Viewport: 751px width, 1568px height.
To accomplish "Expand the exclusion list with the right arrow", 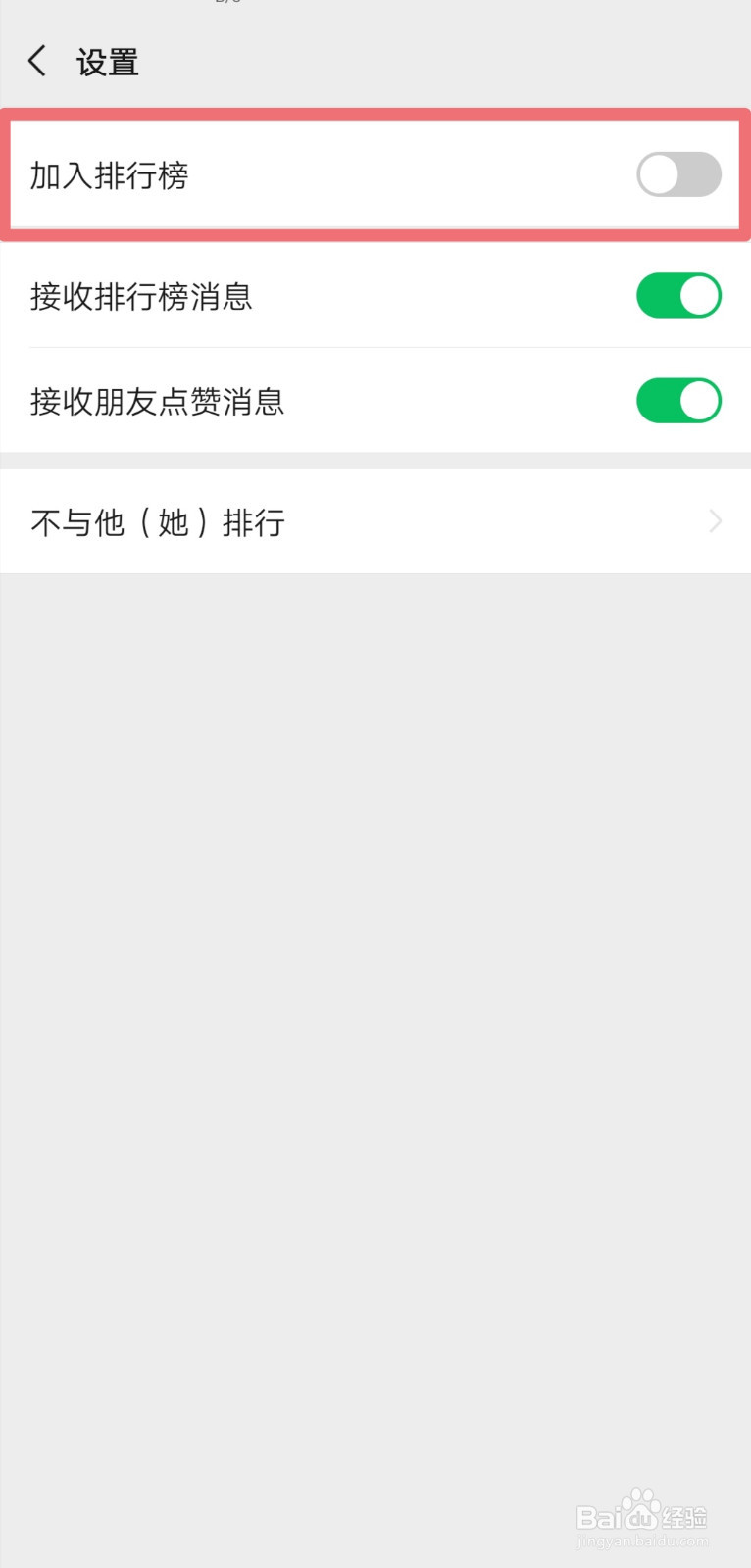I will [714, 521].
